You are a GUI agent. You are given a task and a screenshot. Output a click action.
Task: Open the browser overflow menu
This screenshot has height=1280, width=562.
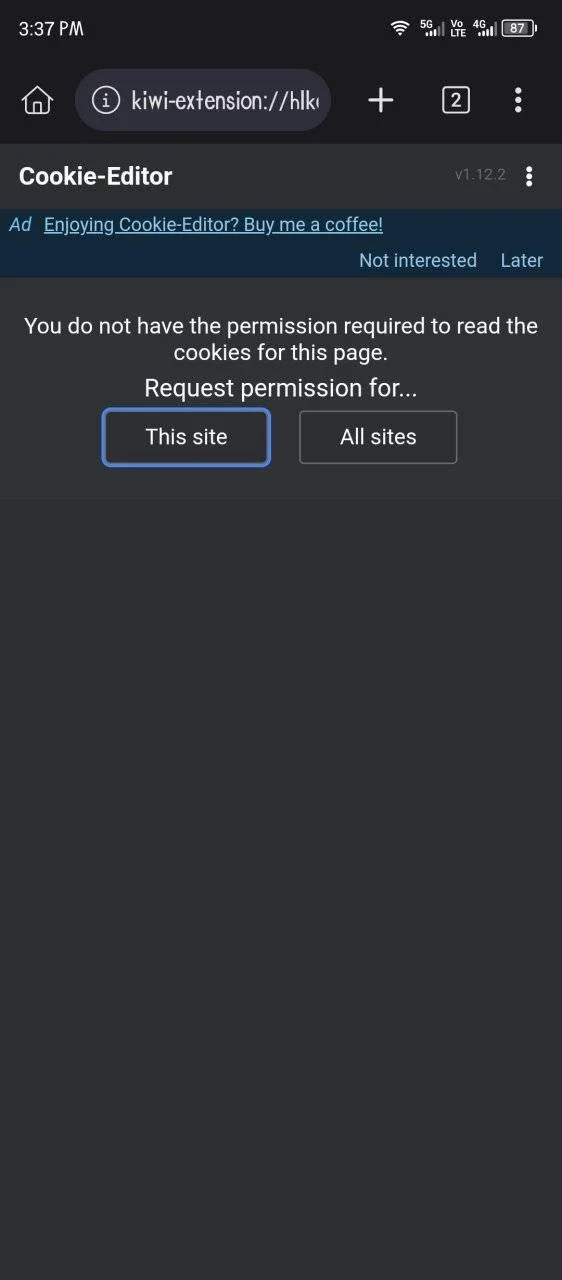pyautogui.click(x=518, y=100)
